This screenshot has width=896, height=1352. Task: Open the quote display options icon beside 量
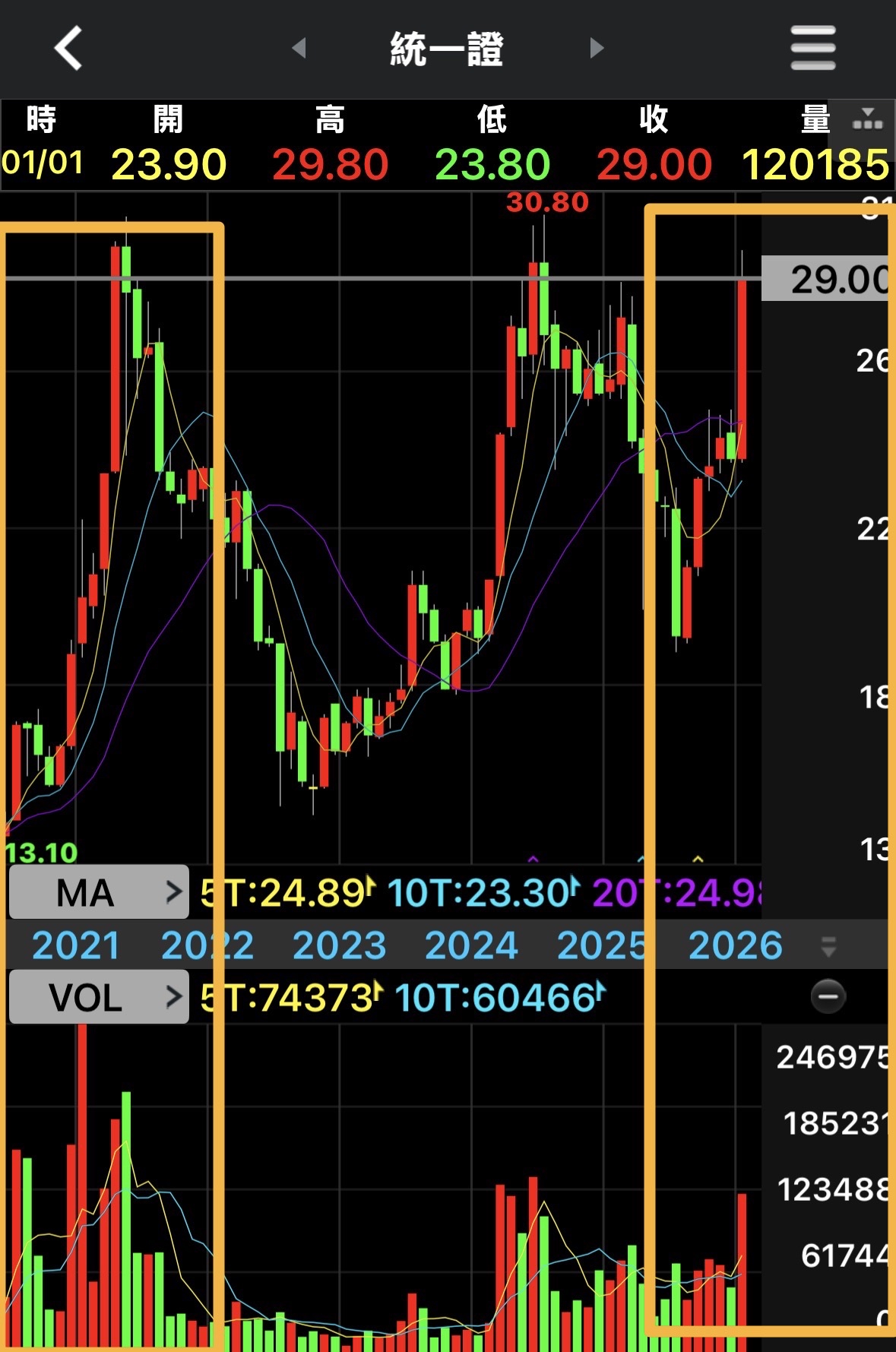tap(867, 119)
